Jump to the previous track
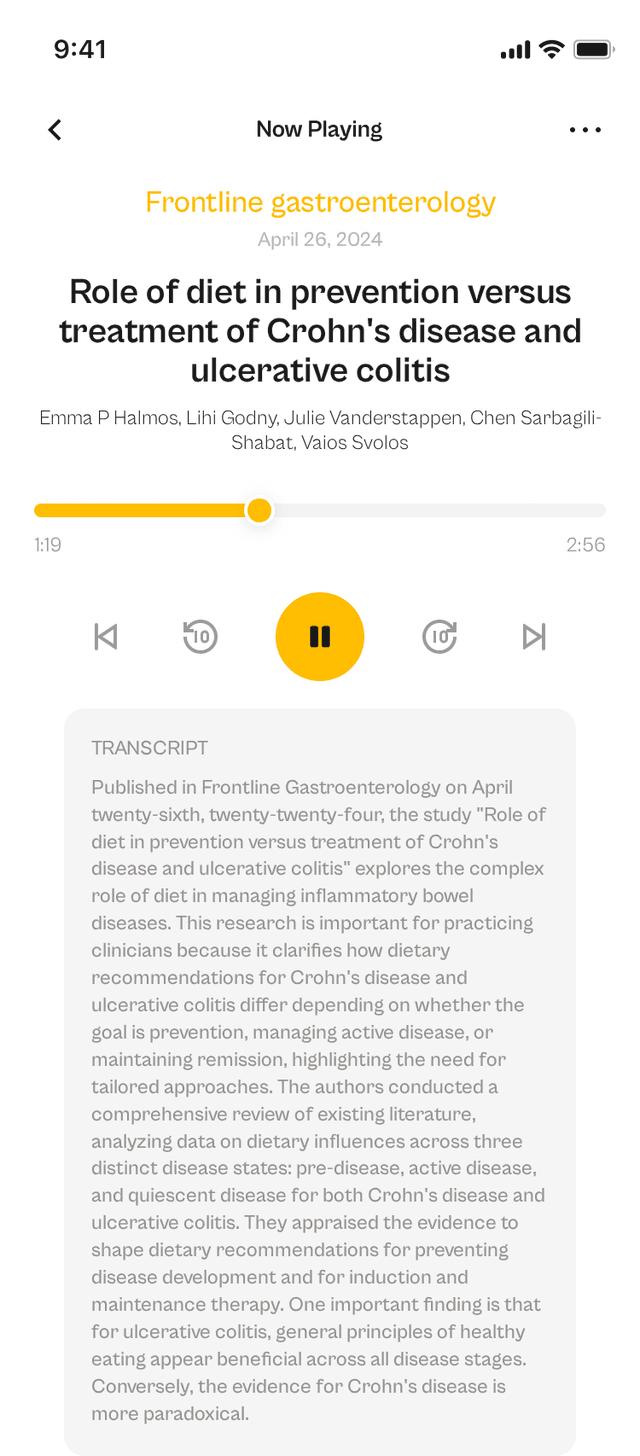 [106, 637]
